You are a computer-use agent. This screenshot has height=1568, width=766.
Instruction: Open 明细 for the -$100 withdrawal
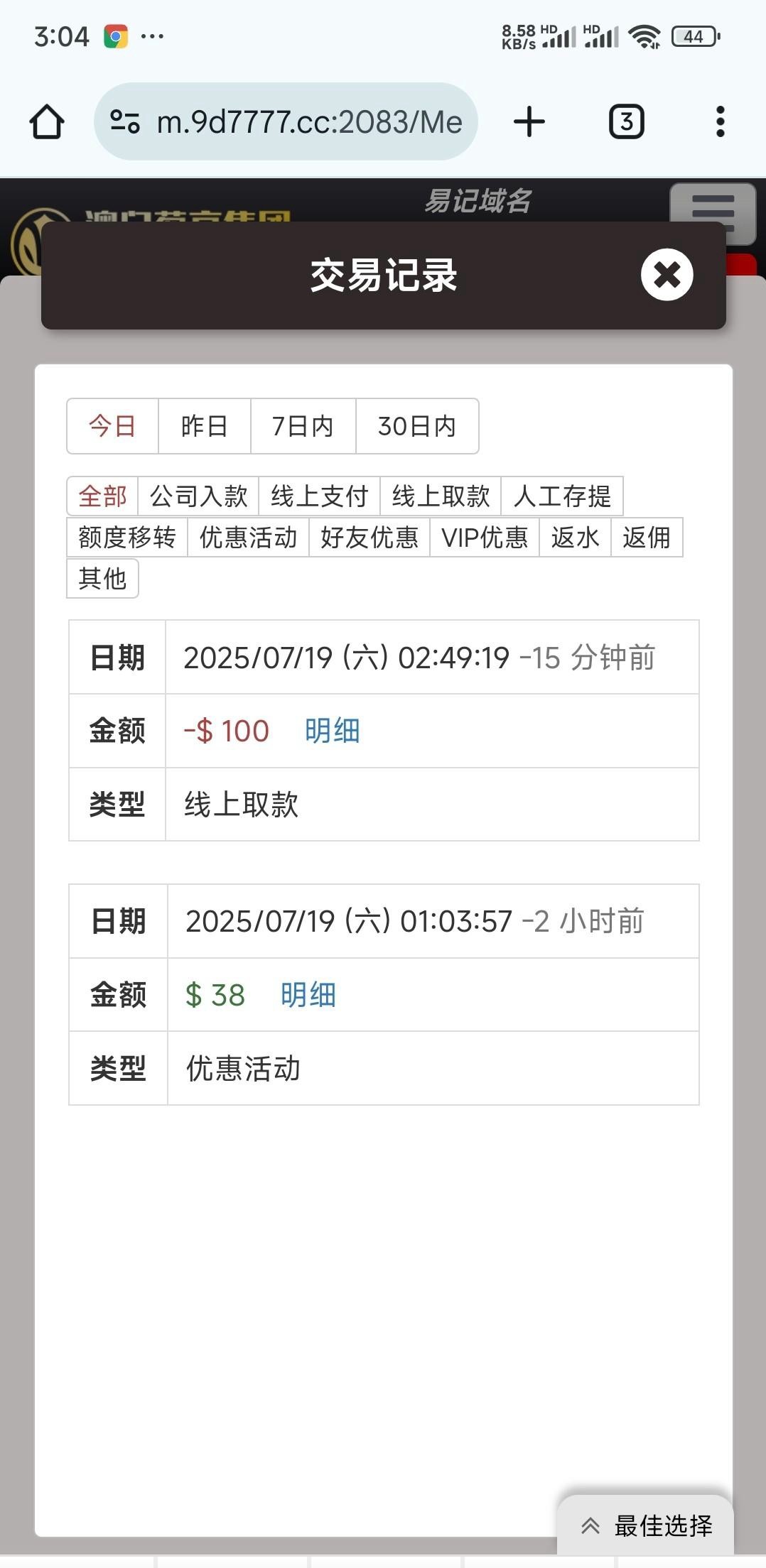(x=332, y=731)
